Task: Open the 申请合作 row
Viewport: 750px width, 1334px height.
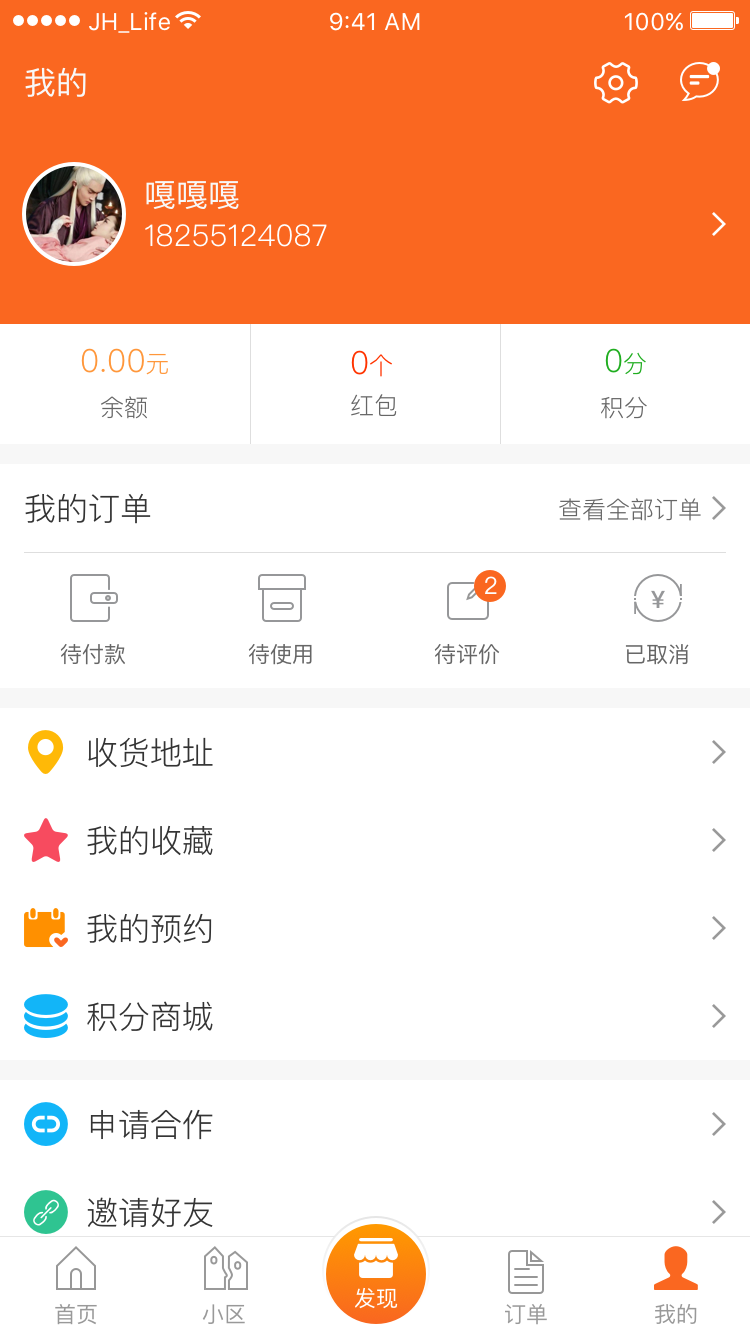Action: [374, 1124]
